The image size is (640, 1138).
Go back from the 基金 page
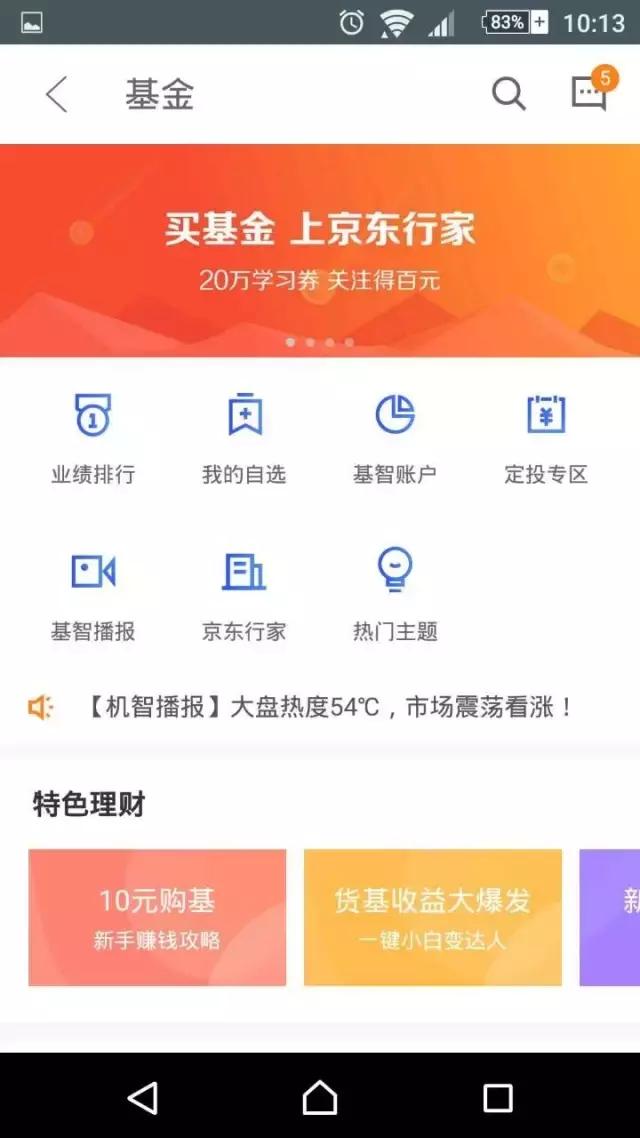click(x=56, y=95)
